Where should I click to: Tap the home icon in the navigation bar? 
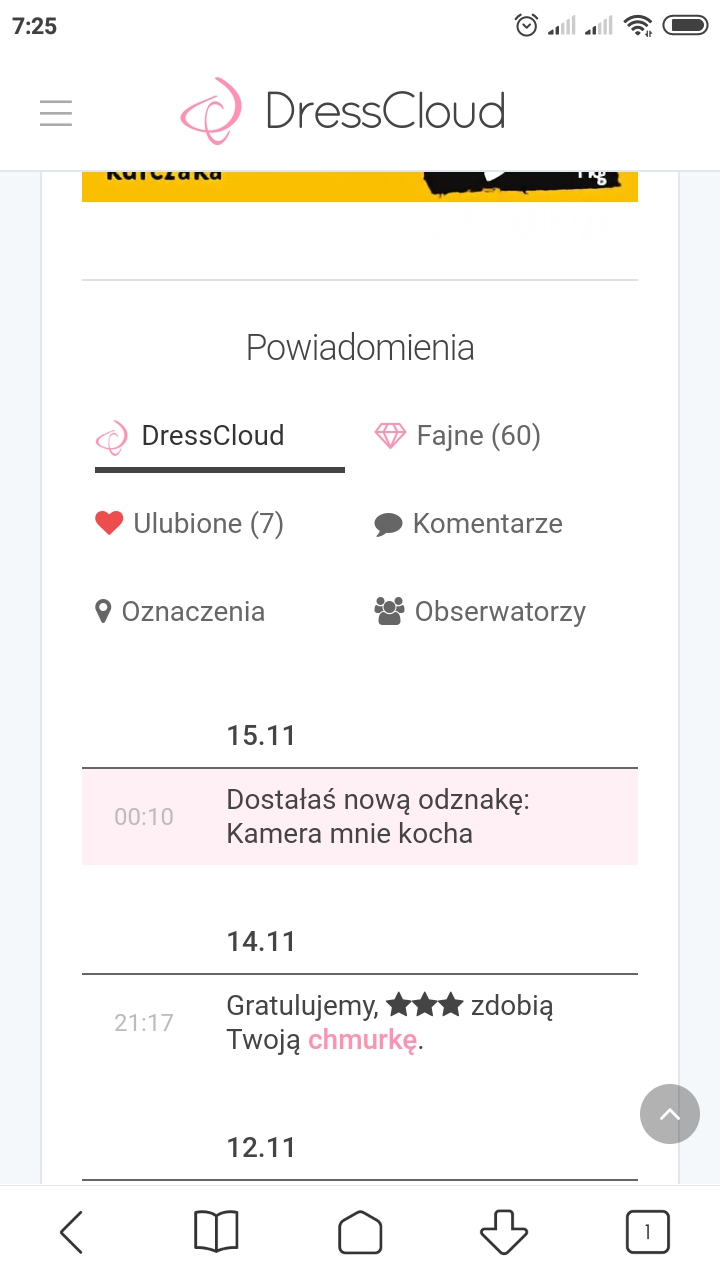(x=360, y=1231)
